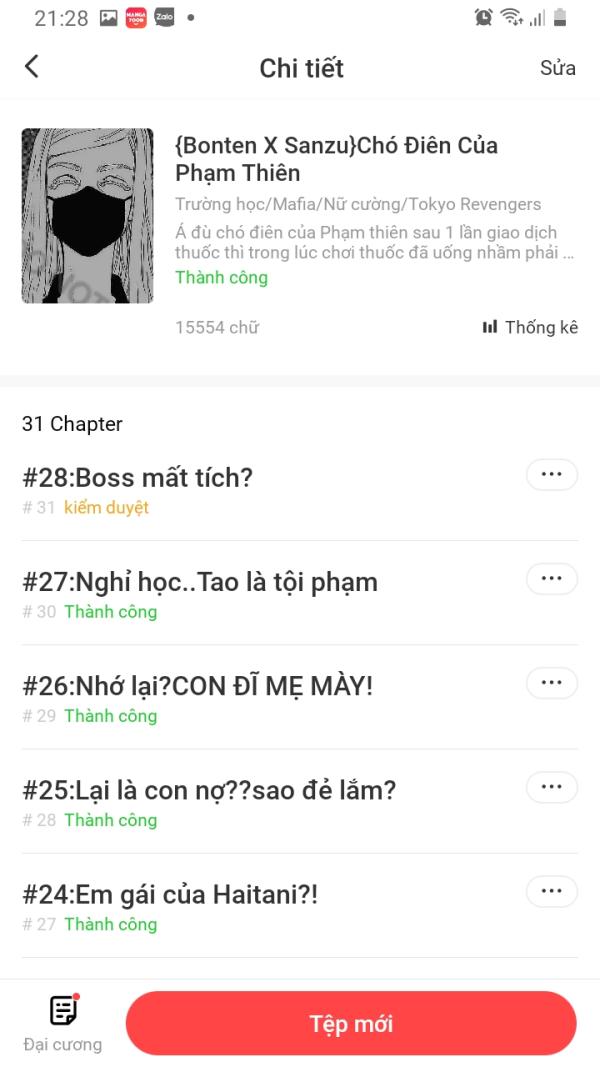Tap Sửa to edit the story

[557, 68]
